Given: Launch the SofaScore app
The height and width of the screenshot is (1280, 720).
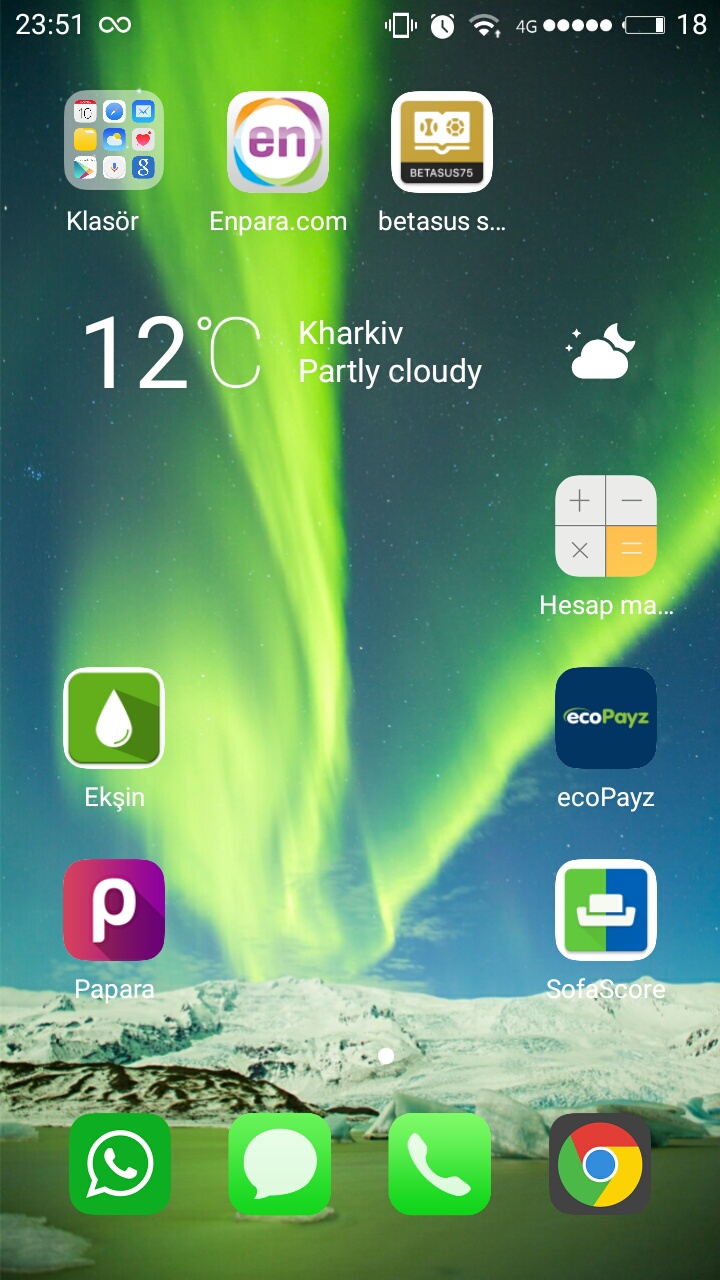Looking at the screenshot, I should pos(606,910).
